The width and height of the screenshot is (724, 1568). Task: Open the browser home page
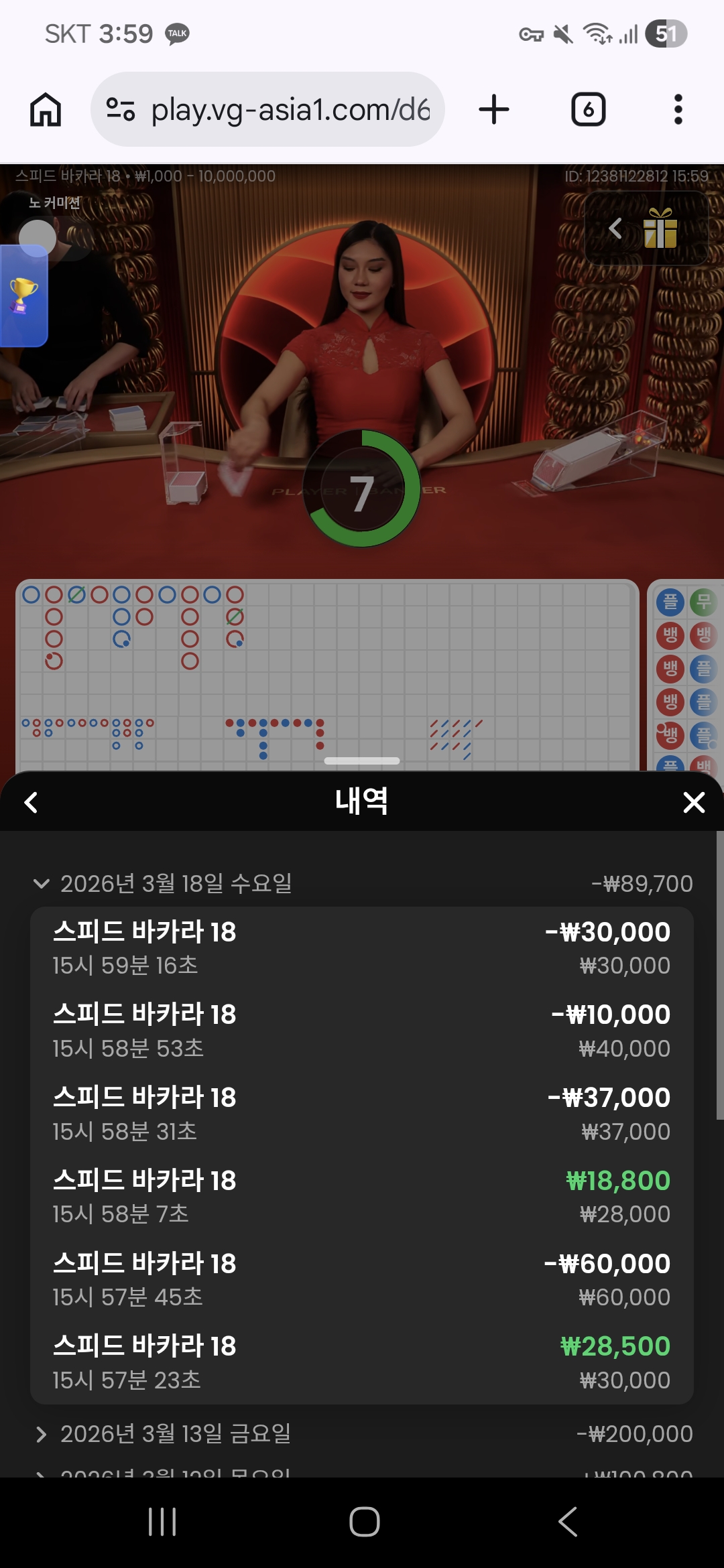pos(46,109)
